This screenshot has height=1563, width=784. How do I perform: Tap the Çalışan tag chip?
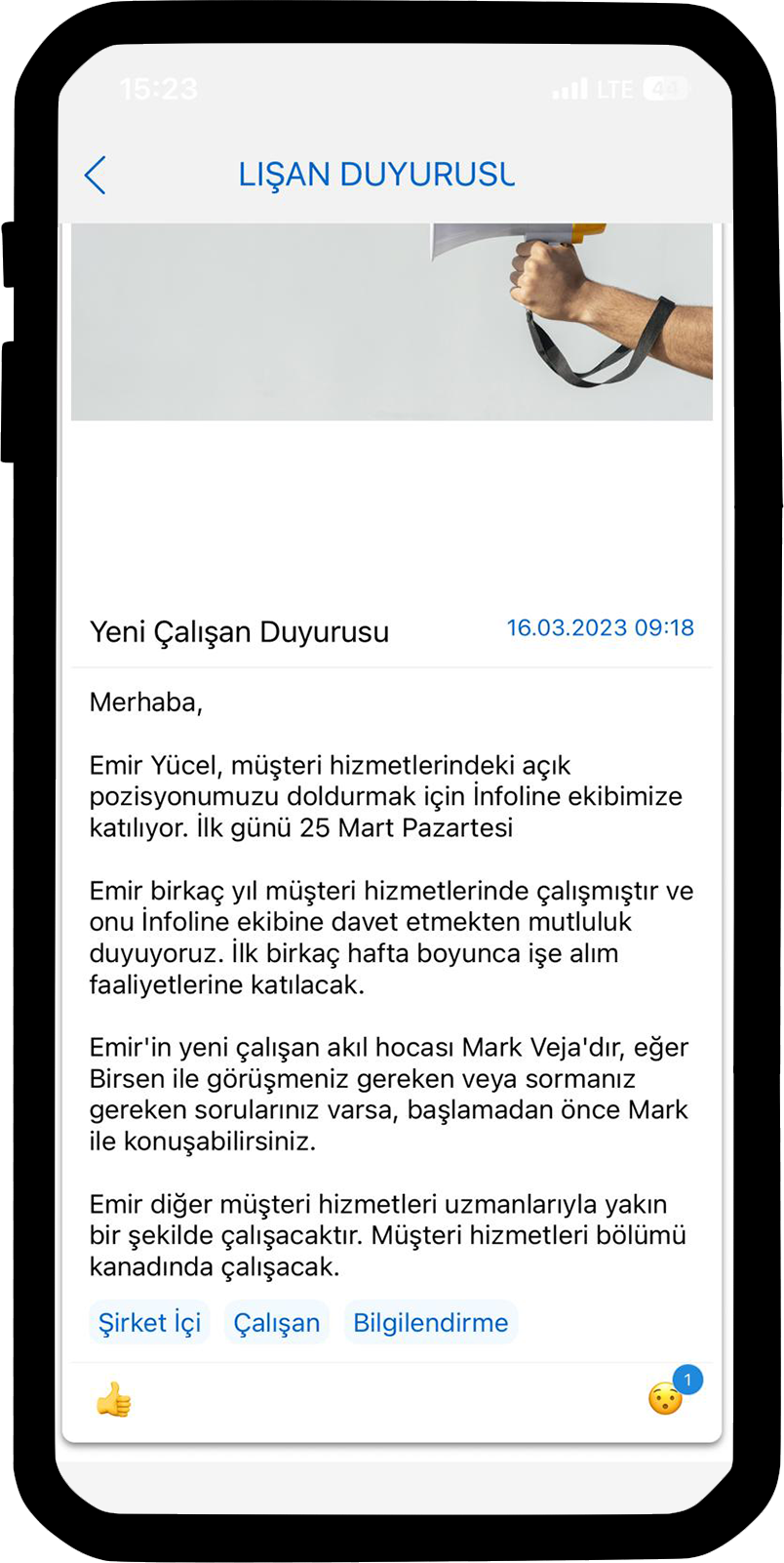[277, 1323]
